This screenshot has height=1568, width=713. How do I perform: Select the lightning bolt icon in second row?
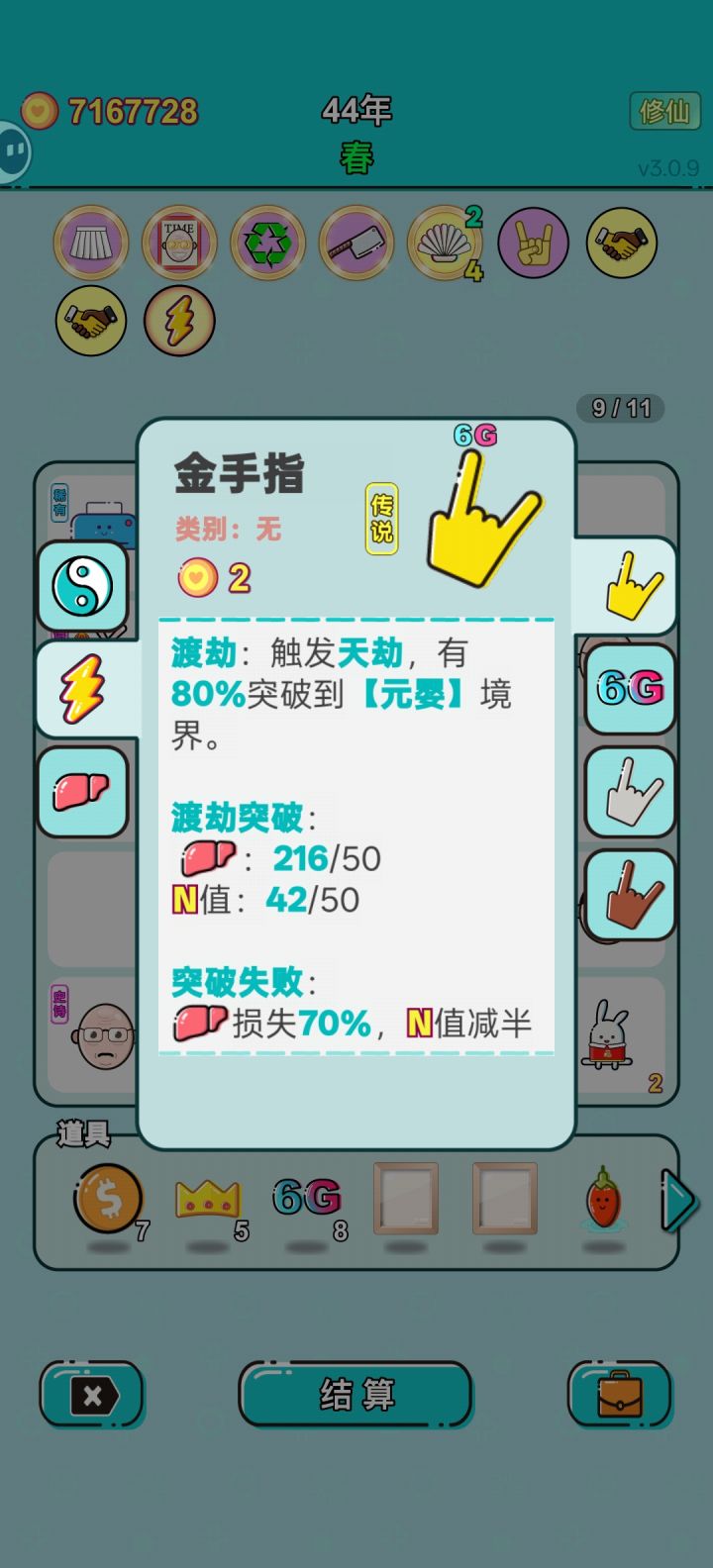178,321
